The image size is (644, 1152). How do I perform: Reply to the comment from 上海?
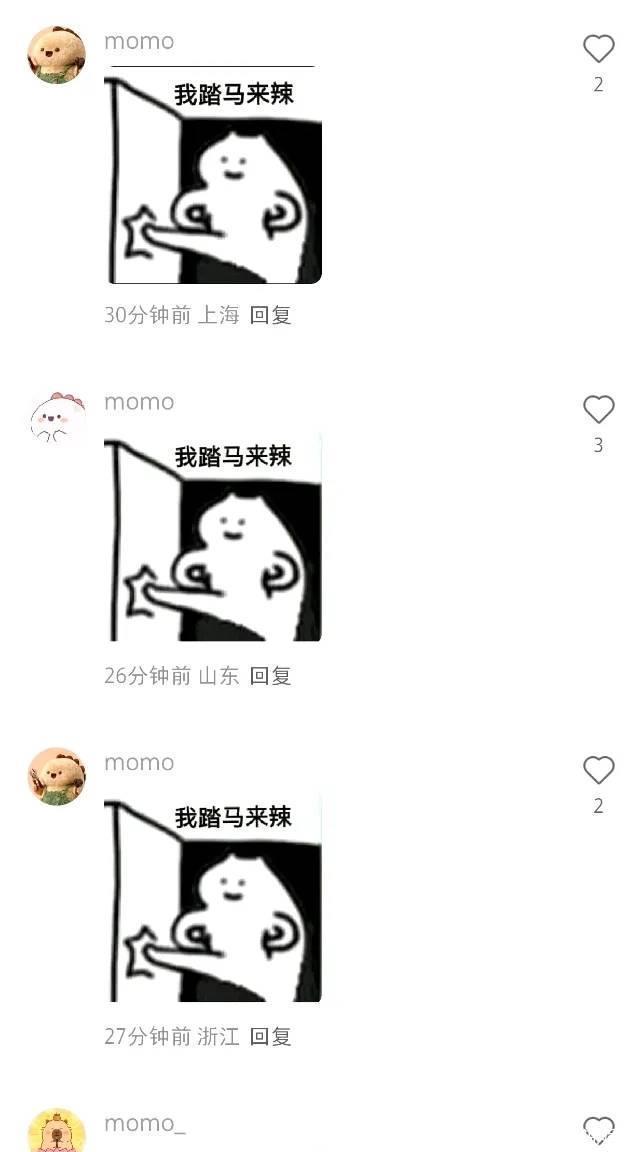pos(270,315)
